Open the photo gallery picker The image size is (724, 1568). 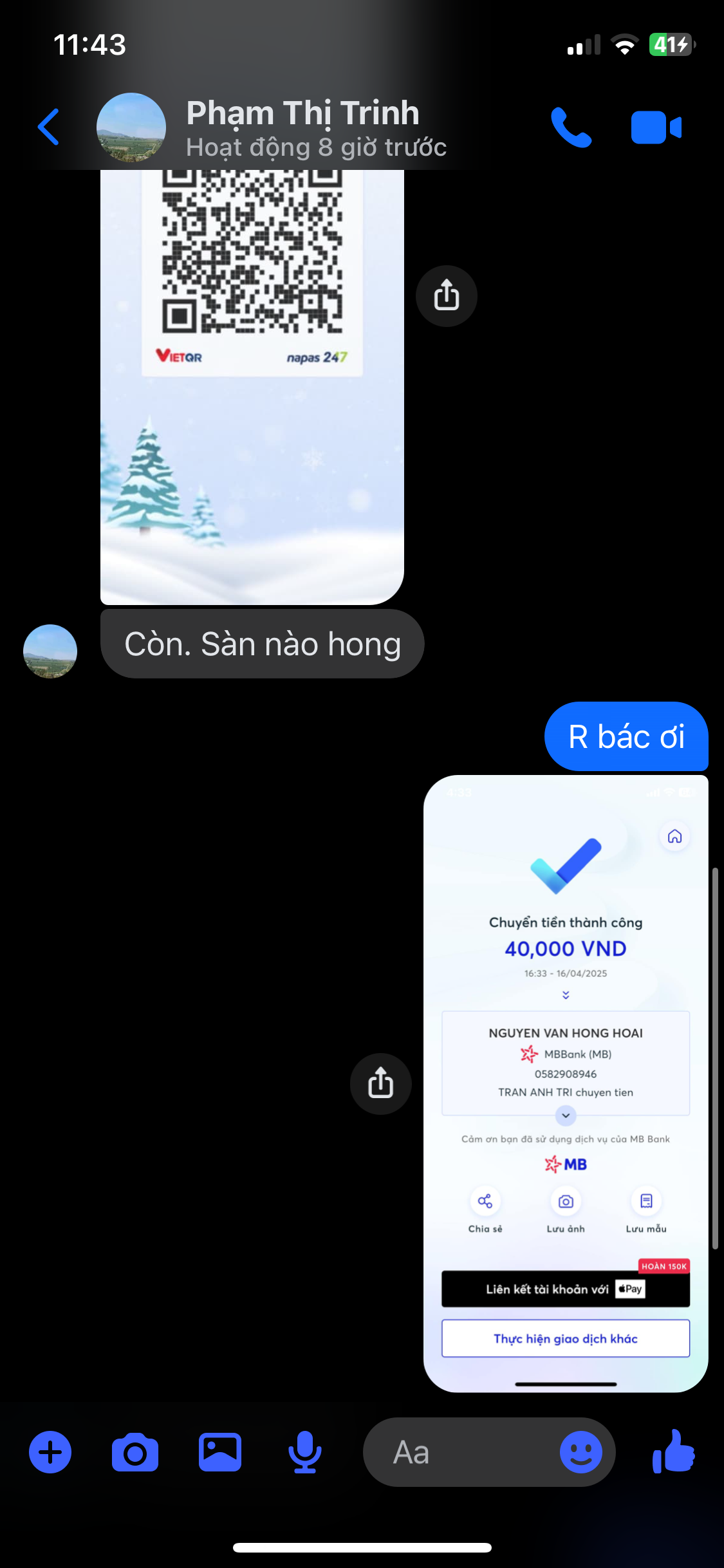click(220, 1452)
